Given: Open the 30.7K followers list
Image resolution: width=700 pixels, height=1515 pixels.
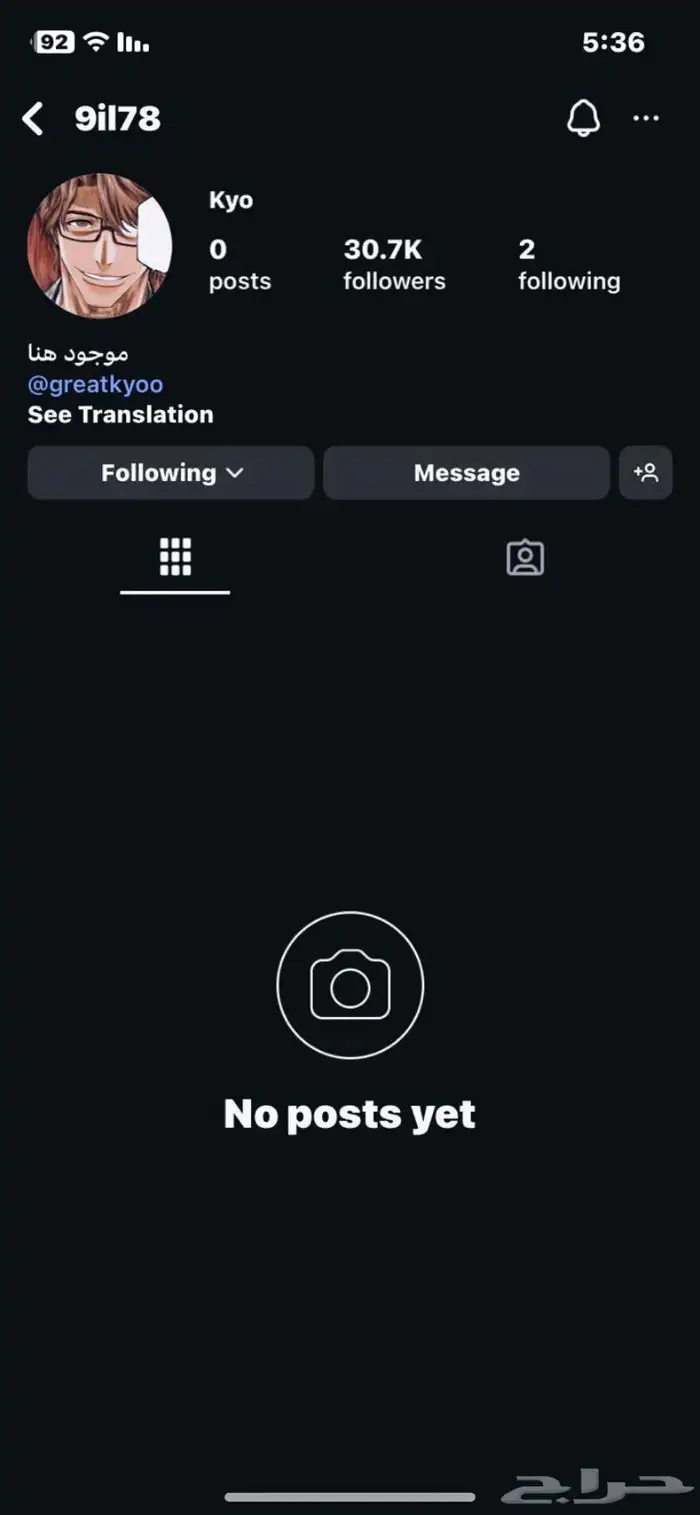Looking at the screenshot, I should pyautogui.click(x=394, y=265).
